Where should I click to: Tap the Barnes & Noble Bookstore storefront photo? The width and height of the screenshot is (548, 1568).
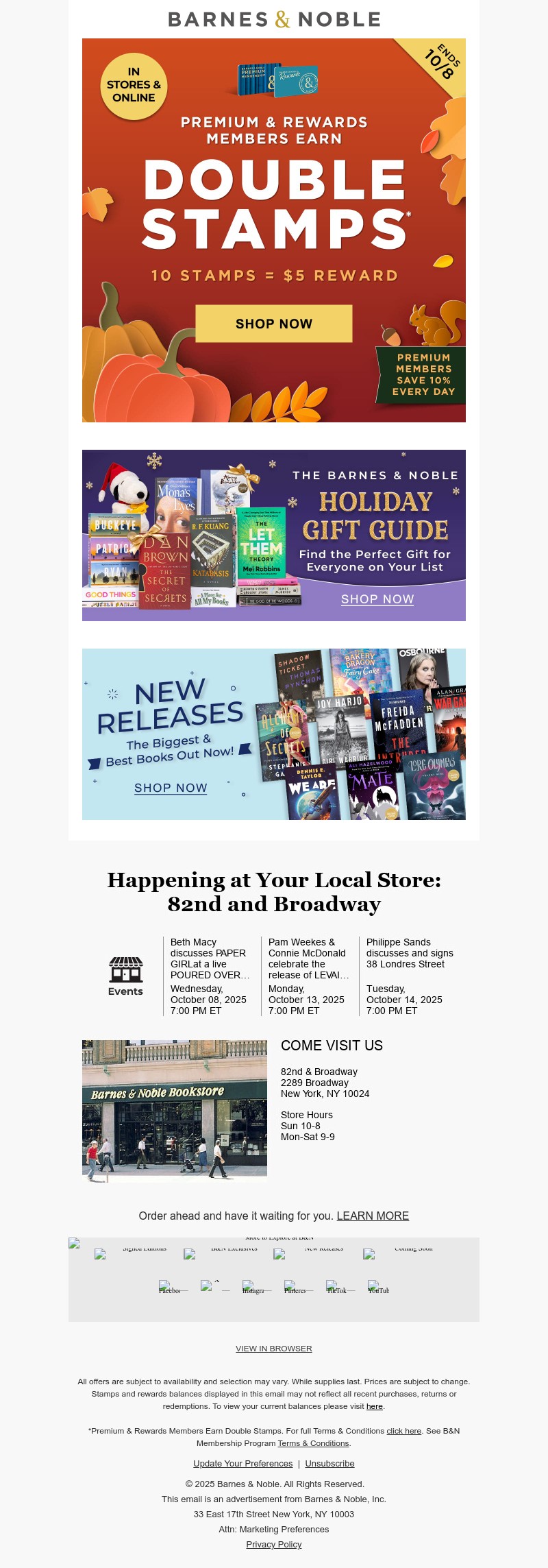[x=175, y=1111]
